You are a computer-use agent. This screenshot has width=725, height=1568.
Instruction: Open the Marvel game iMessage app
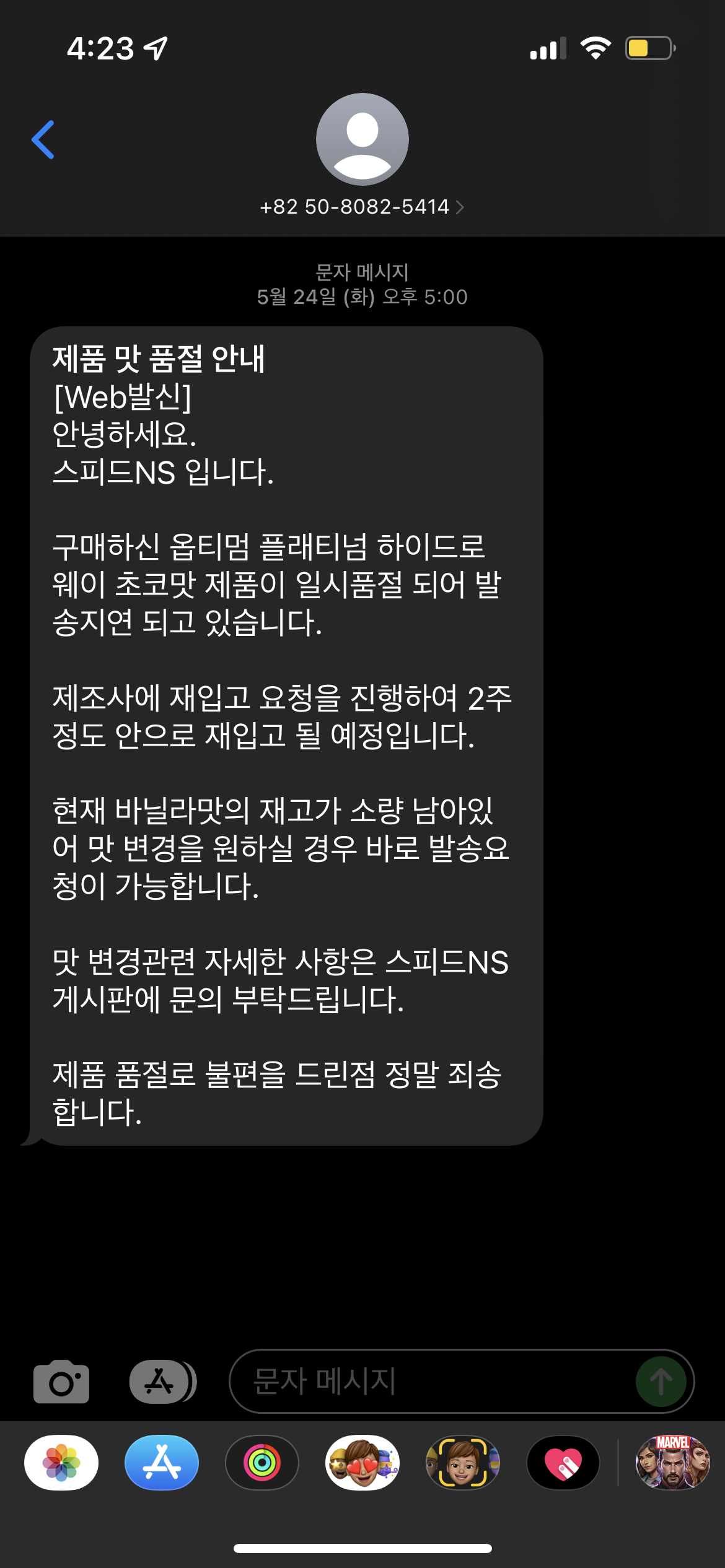coord(672,1463)
